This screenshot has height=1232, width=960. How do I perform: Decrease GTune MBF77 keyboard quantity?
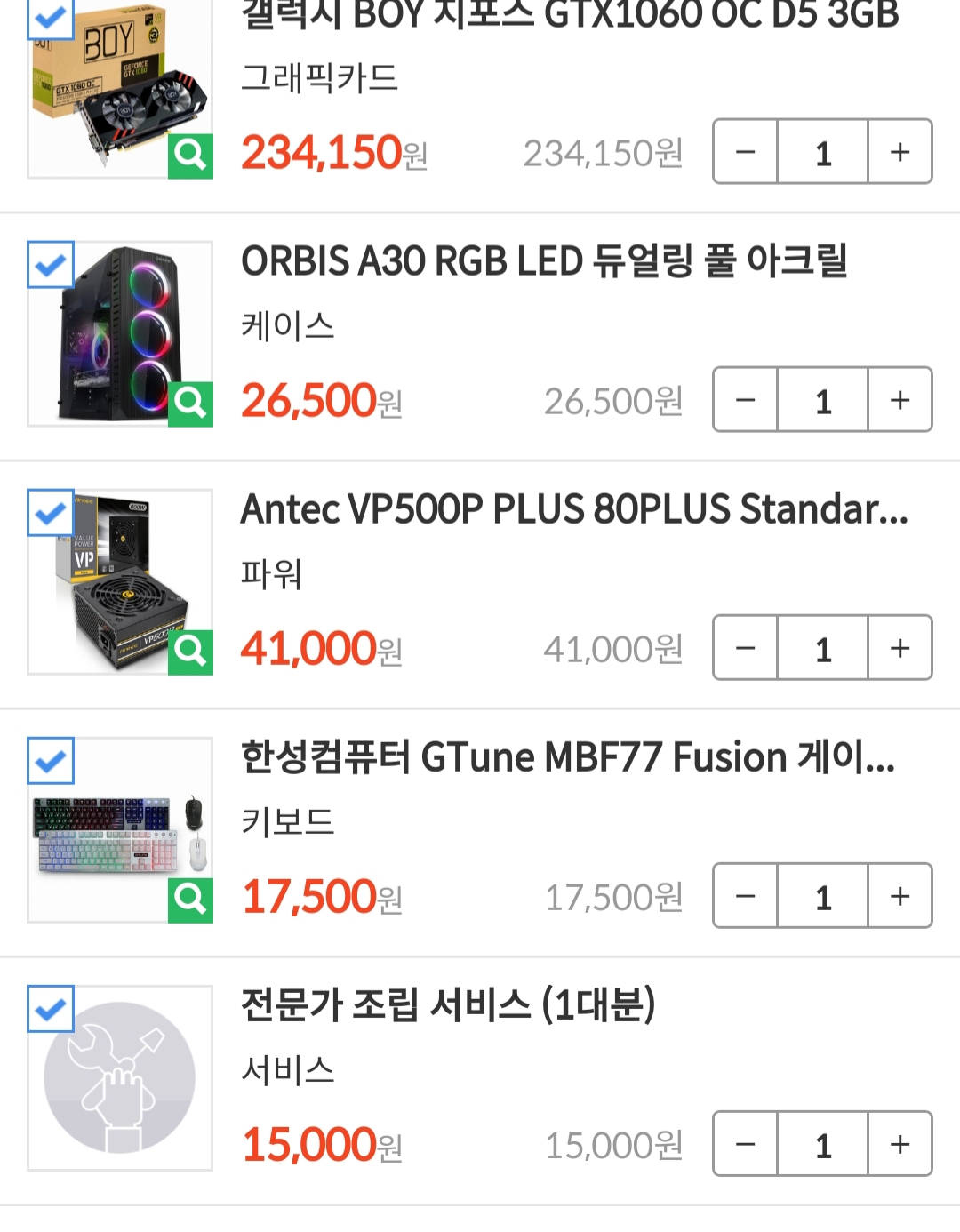(x=746, y=896)
